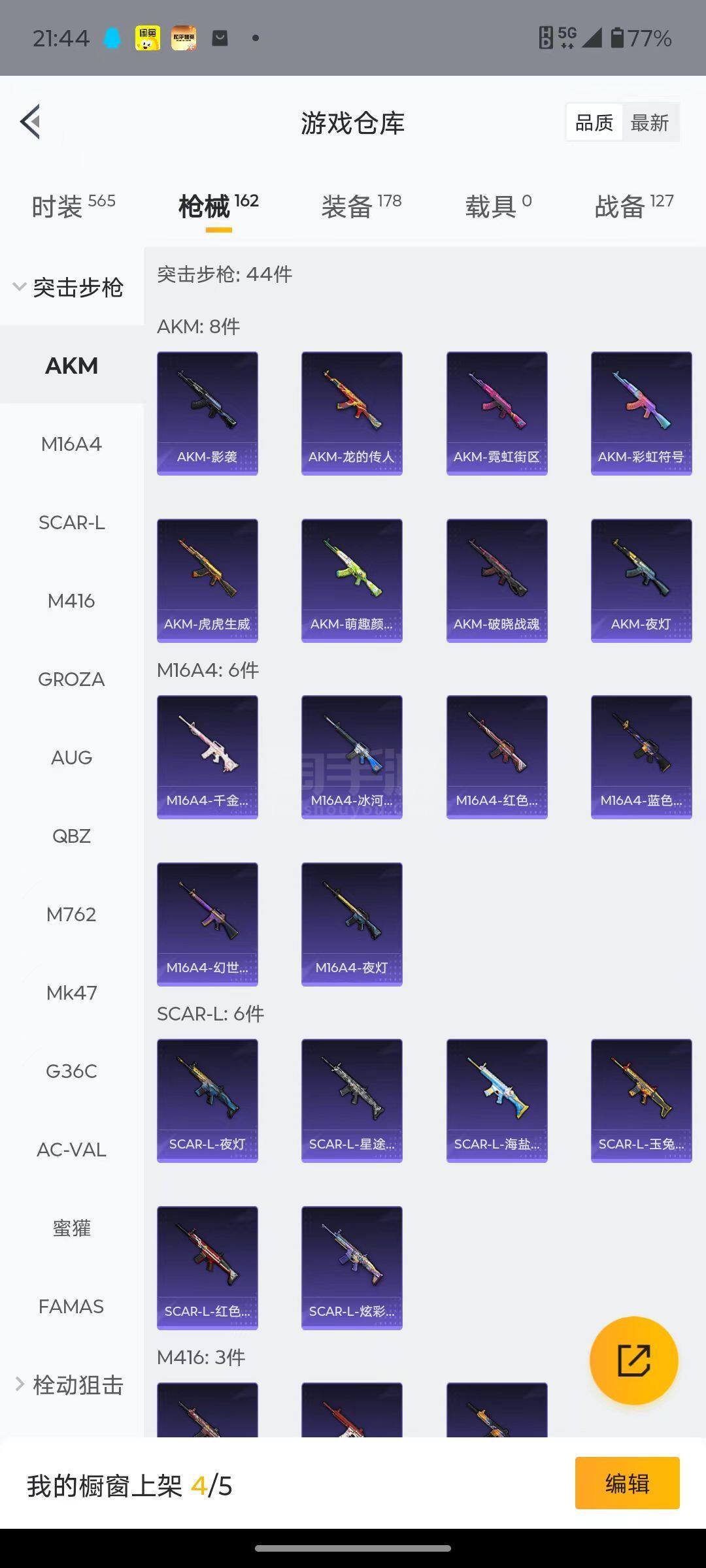Sort items by 最新
This screenshot has height=1568, width=706.
[x=649, y=122]
